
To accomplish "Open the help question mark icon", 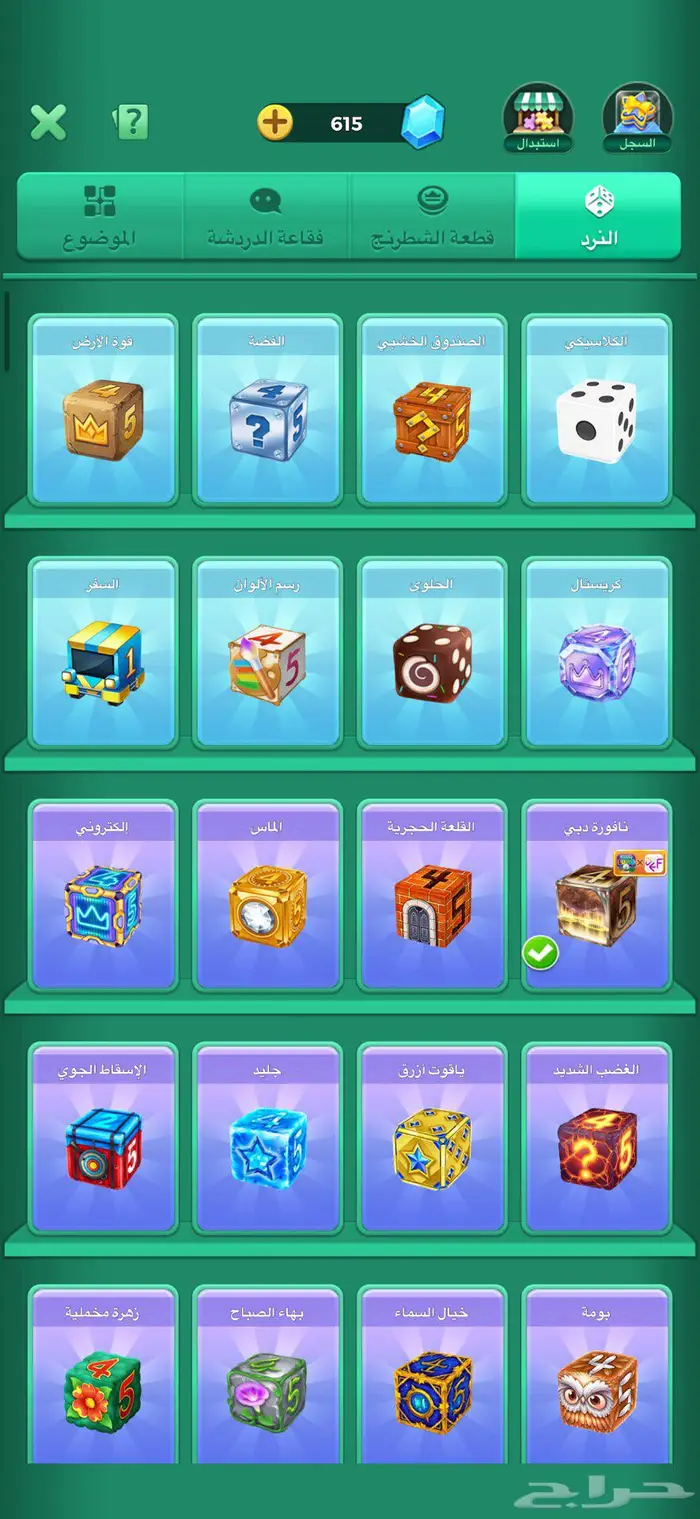I will coord(131,122).
